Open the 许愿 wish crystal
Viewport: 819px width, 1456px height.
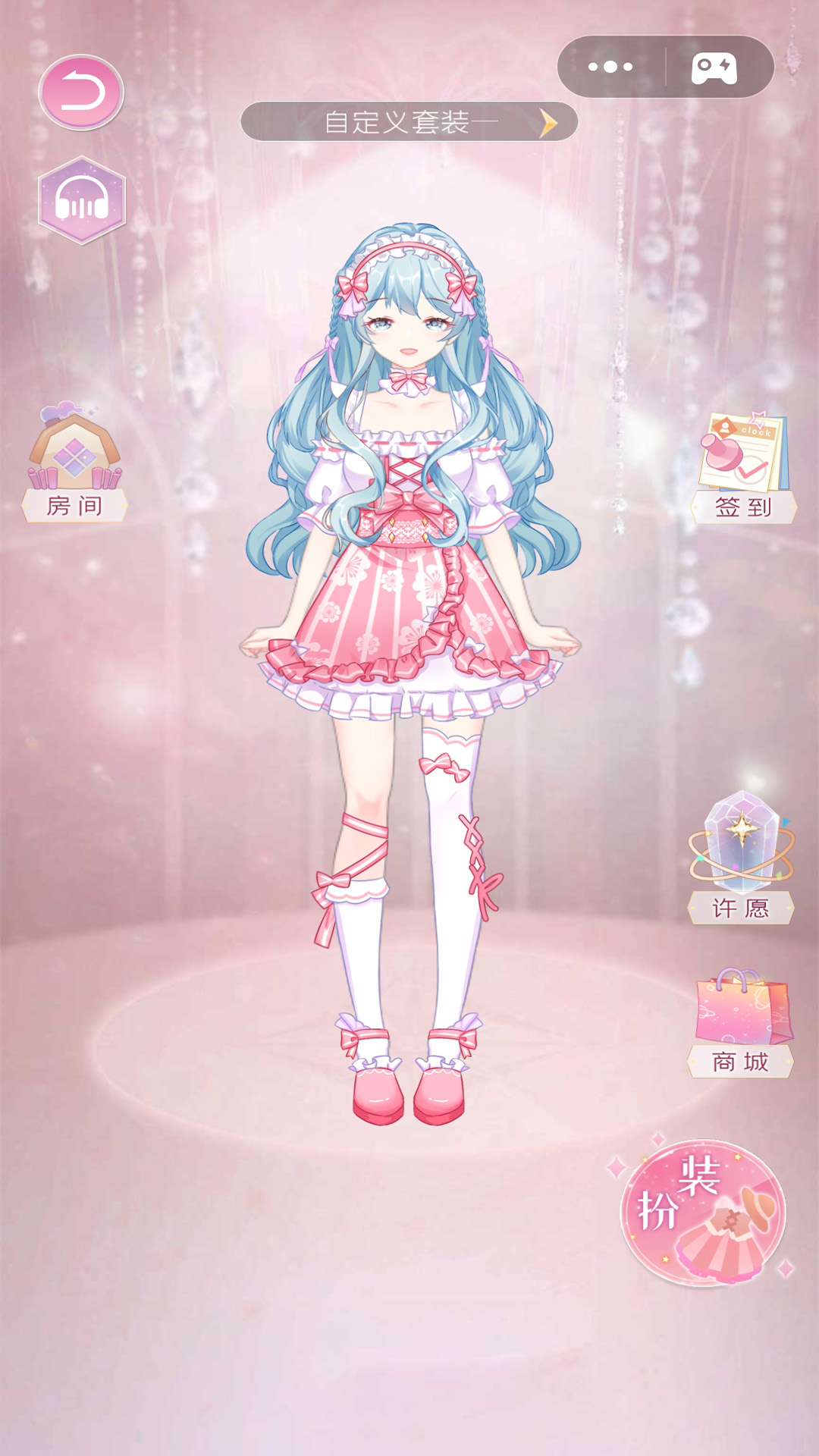coord(741,857)
